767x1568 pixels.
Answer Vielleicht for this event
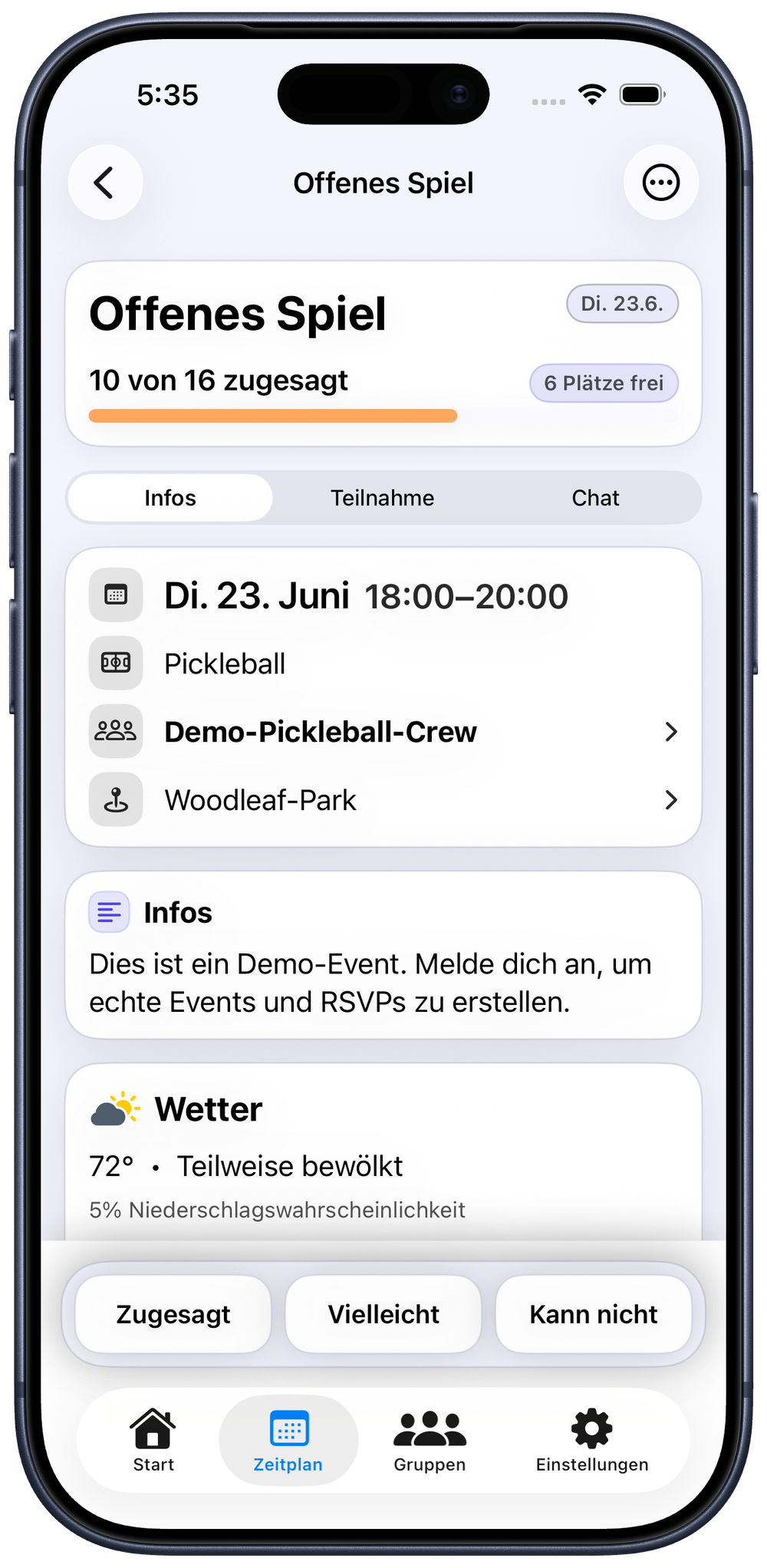point(383,1314)
